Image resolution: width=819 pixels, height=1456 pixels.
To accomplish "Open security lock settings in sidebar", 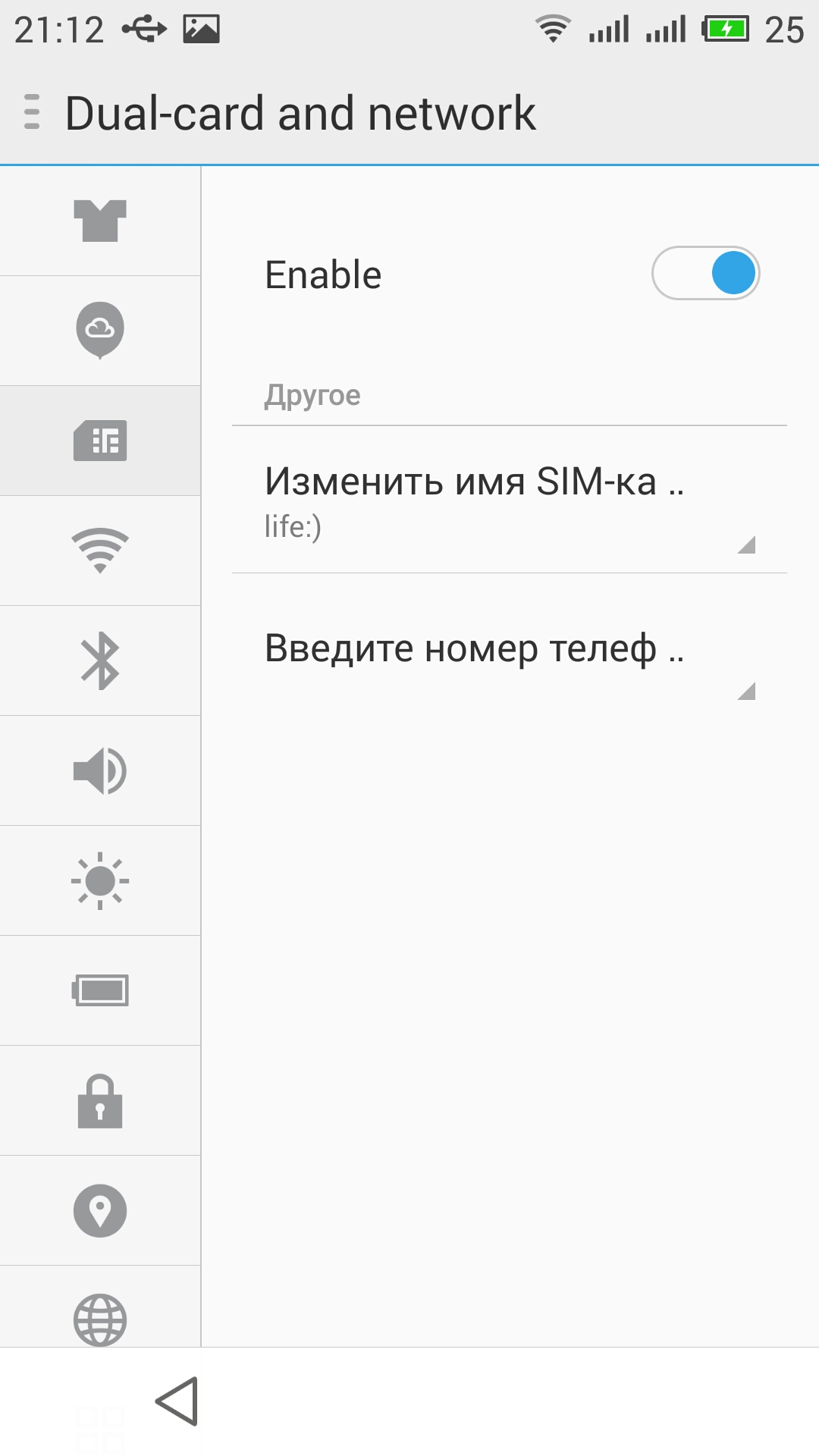I will coord(100,1100).
